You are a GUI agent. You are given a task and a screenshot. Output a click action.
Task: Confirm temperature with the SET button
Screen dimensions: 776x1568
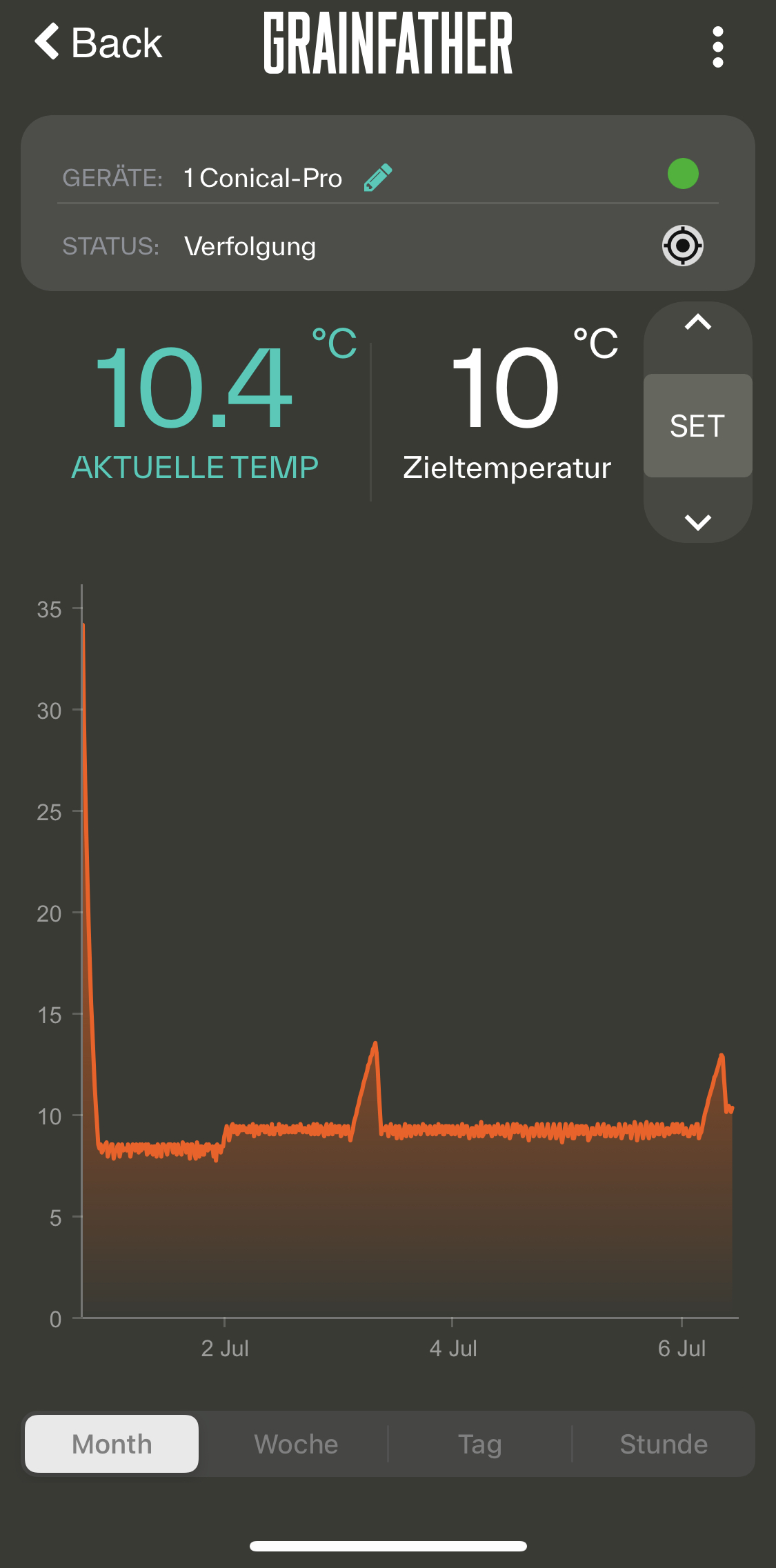point(697,426)
